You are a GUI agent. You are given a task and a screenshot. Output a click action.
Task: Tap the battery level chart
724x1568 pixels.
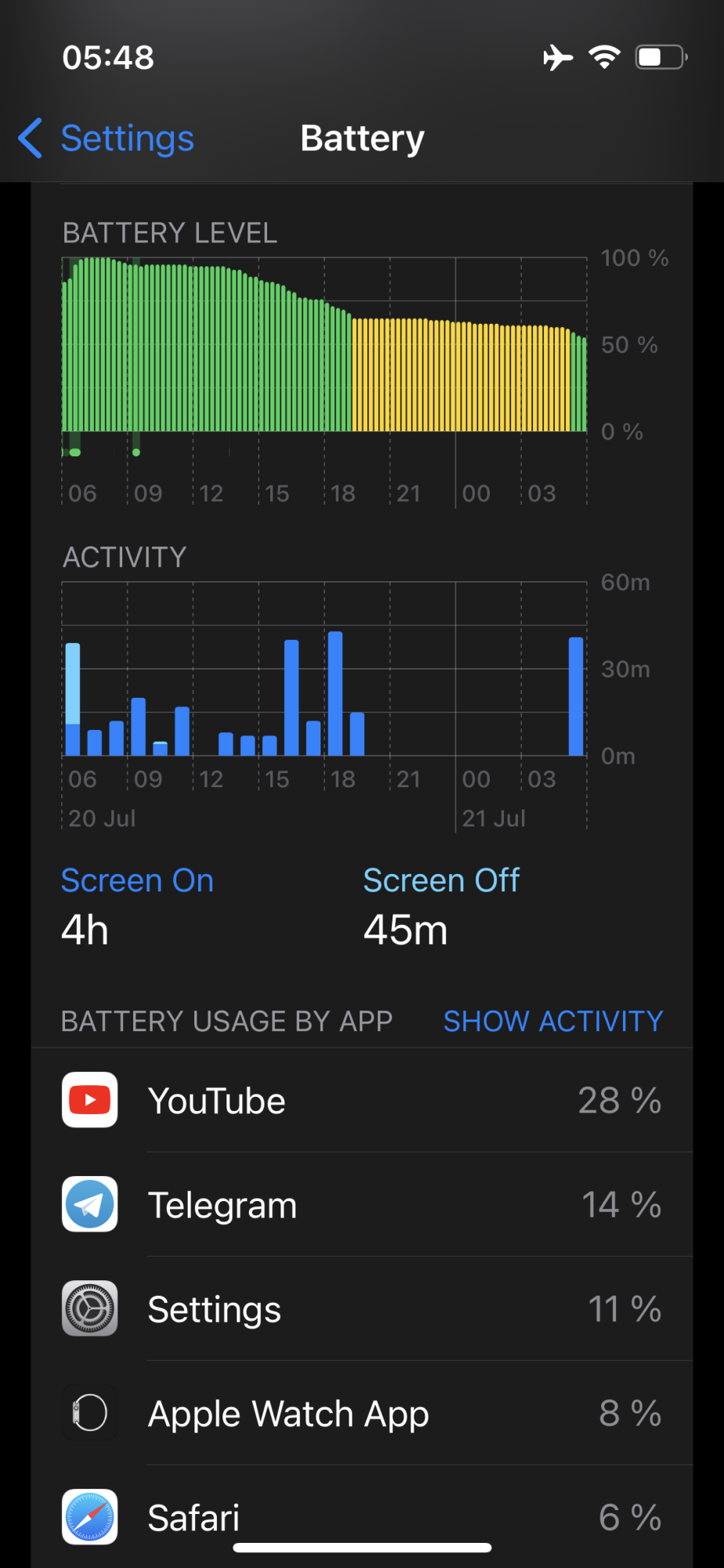(x=324, y=345)
